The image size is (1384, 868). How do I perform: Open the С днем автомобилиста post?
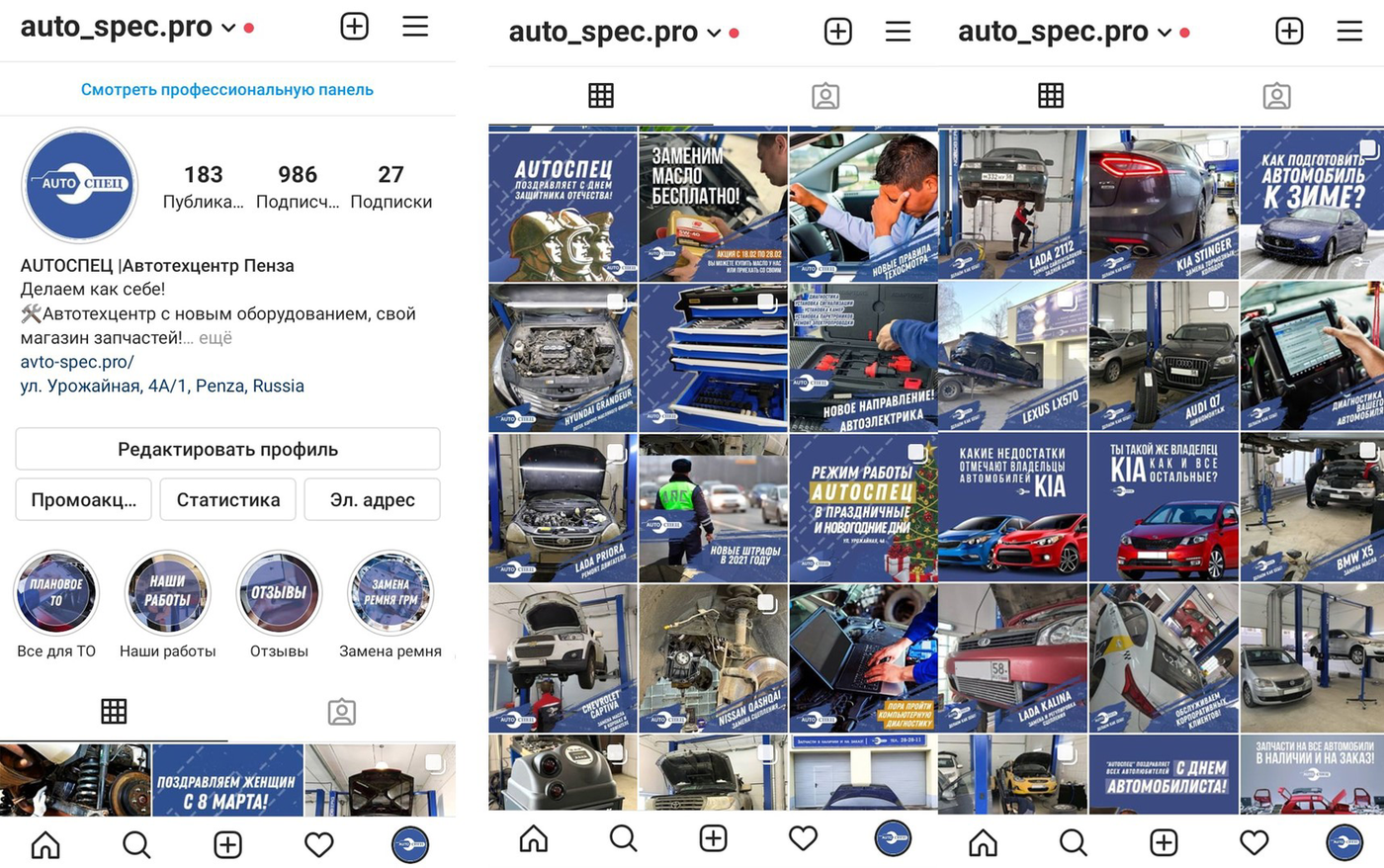[1164, 774]
